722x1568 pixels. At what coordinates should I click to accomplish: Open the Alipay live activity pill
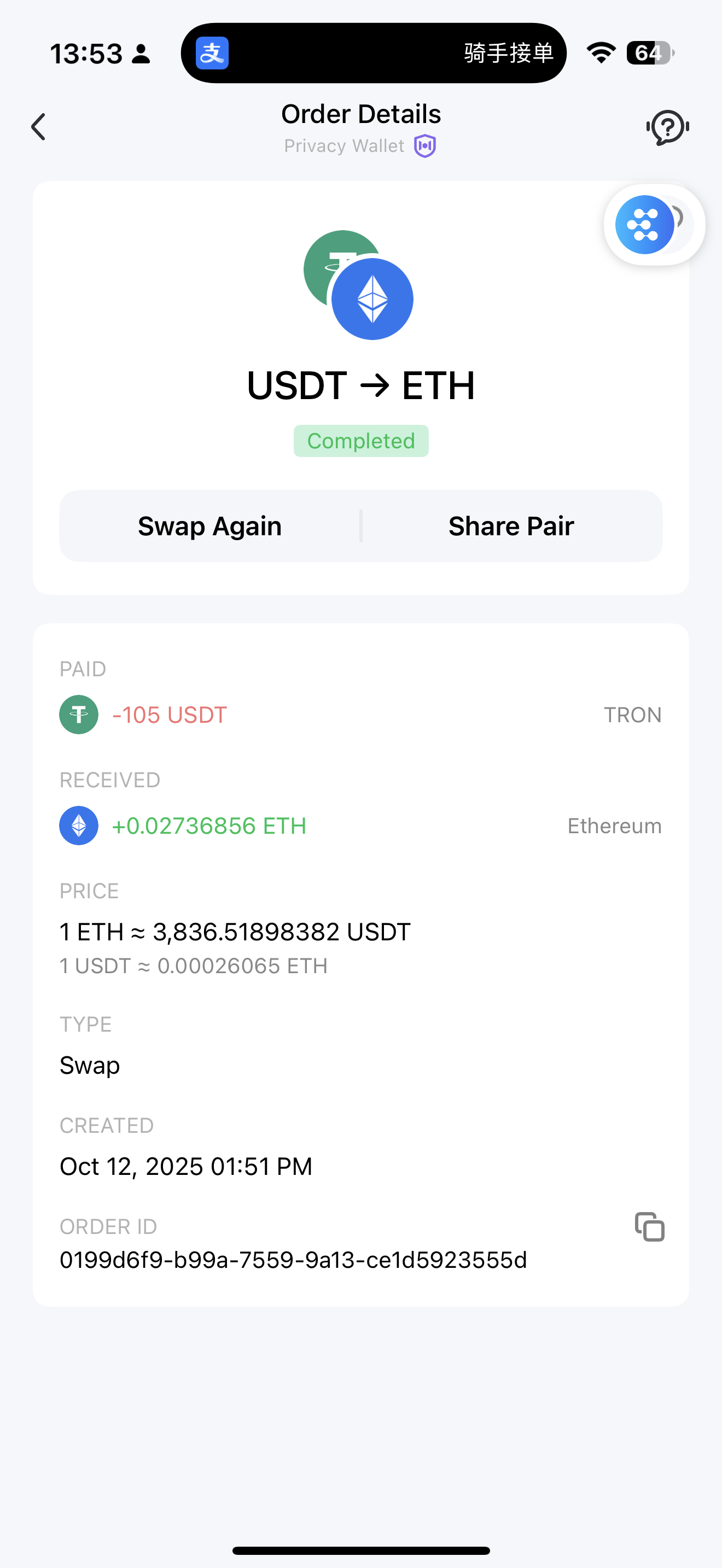pyautogui.click(x=373, y=53)
